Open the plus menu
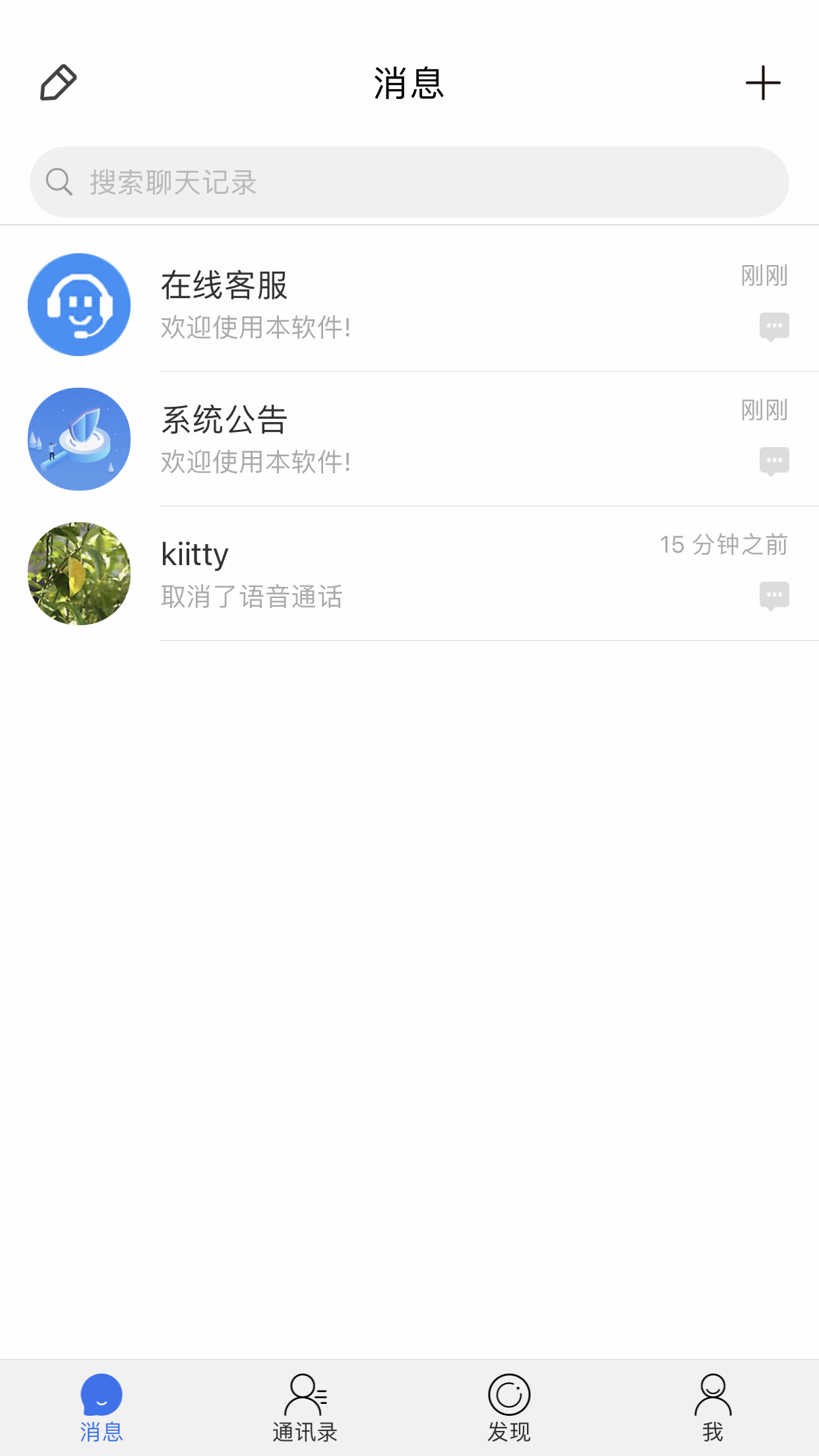The image size is (819, 1456). (x=763, y=83)
